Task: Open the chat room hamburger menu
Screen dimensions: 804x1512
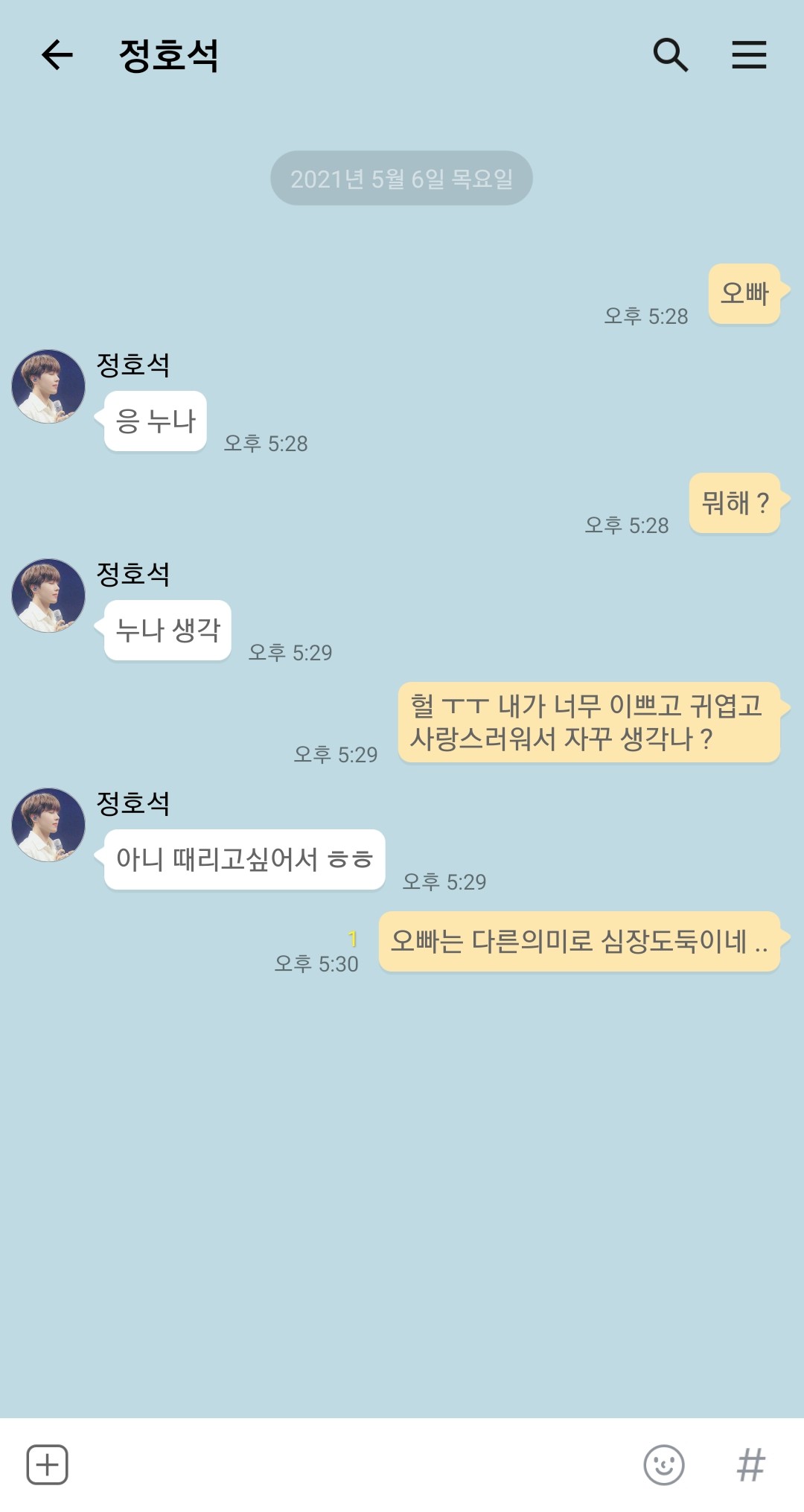Action: (748, 55)
